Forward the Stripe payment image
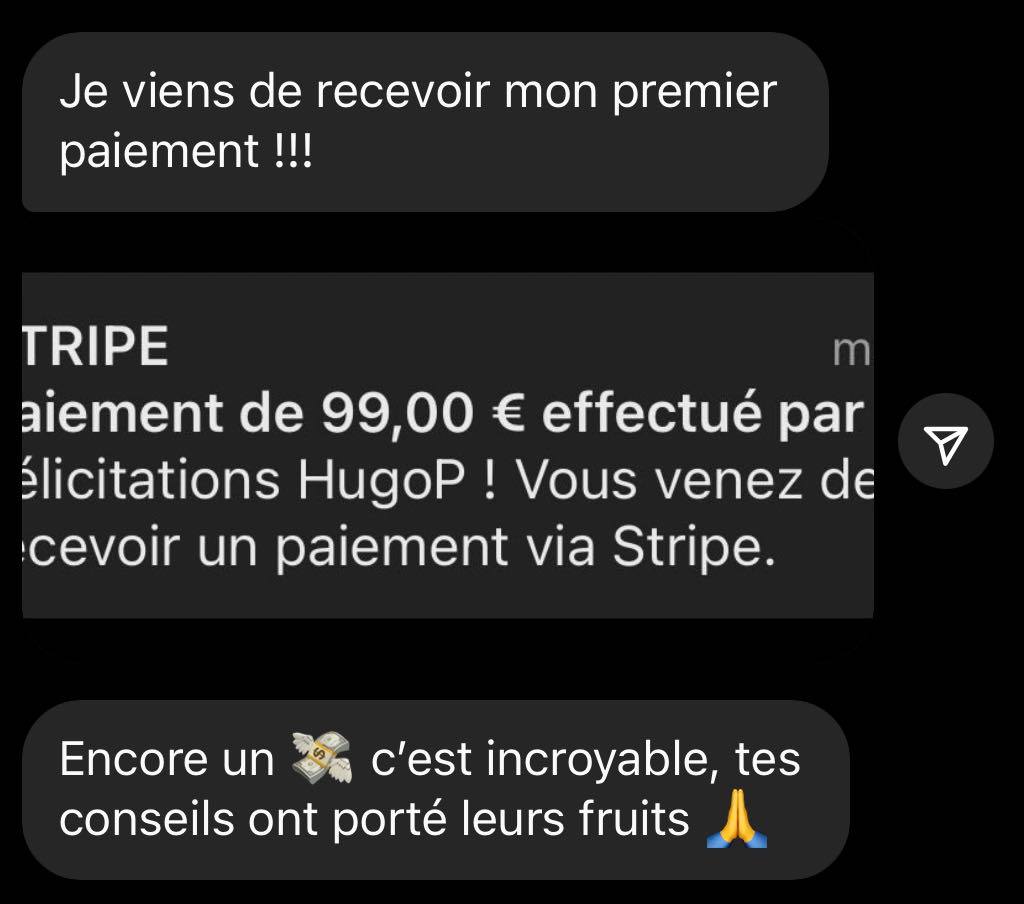The image size is (1024, 904). click(945, 441)
